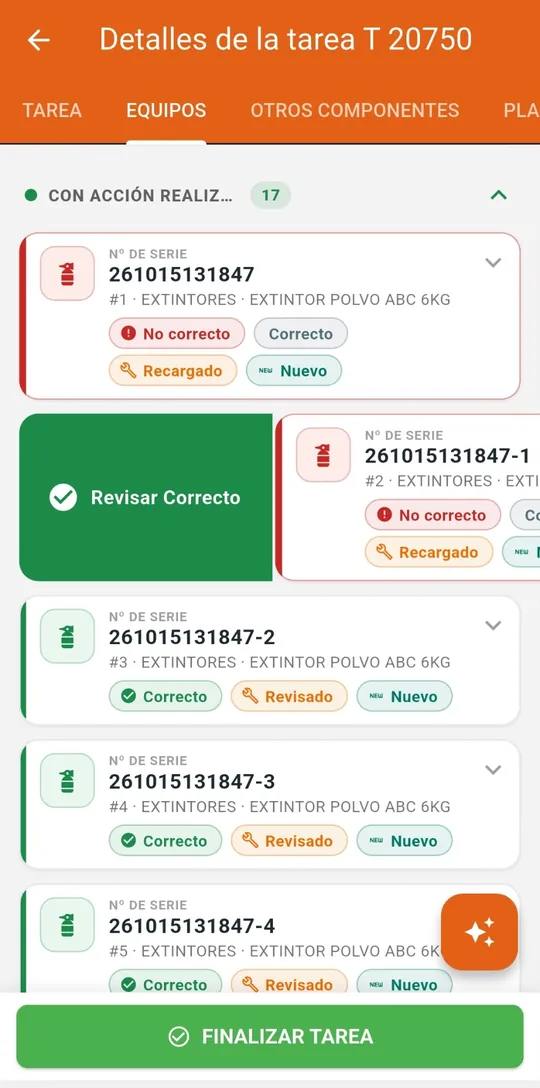Image resolution: width=540 pixels, height=1088 pixels.
Task: Tap the FINALIZAR TAREA button
Action: 270,1037
